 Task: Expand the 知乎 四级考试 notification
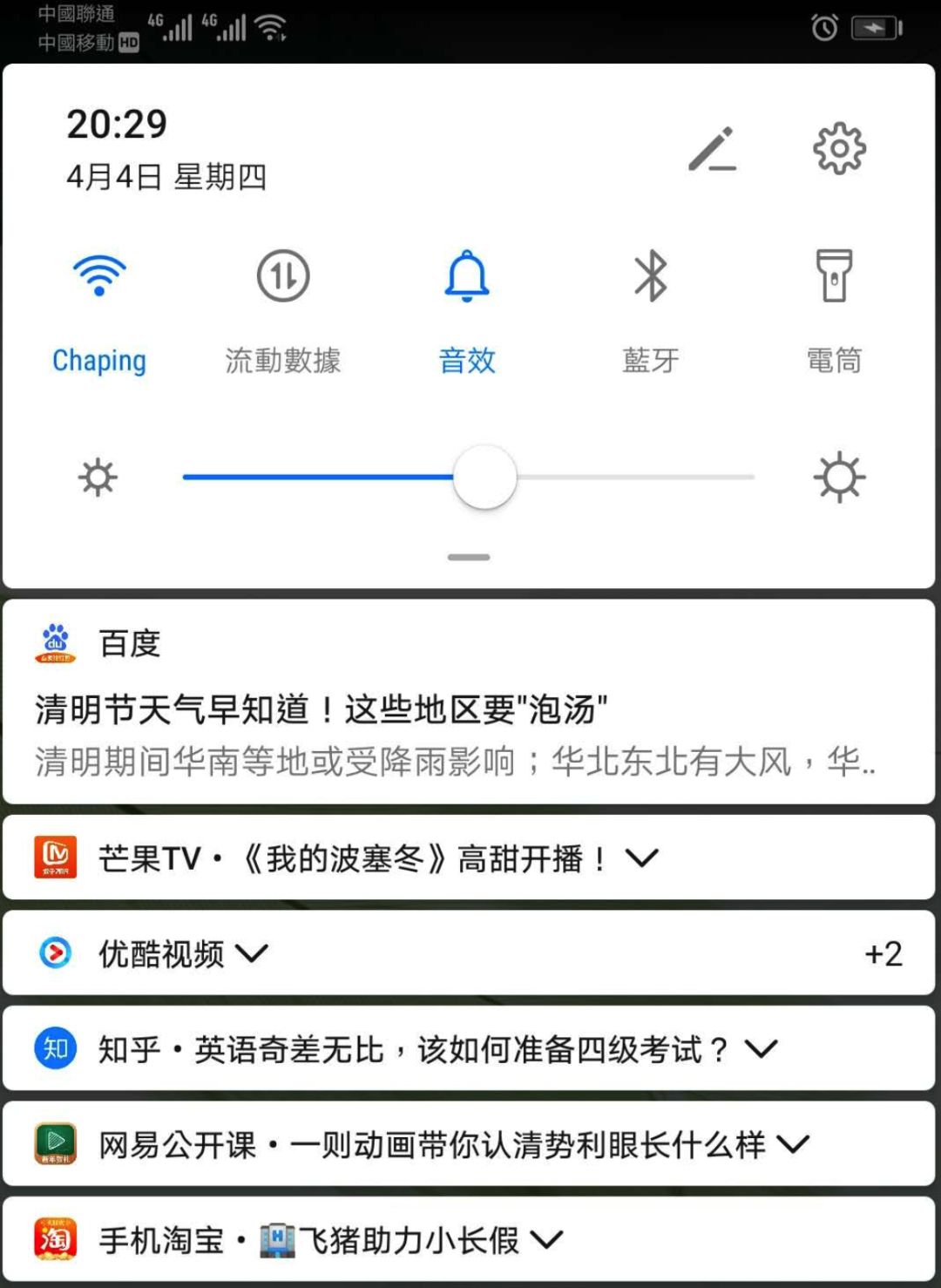click(x=761, y=1048)
